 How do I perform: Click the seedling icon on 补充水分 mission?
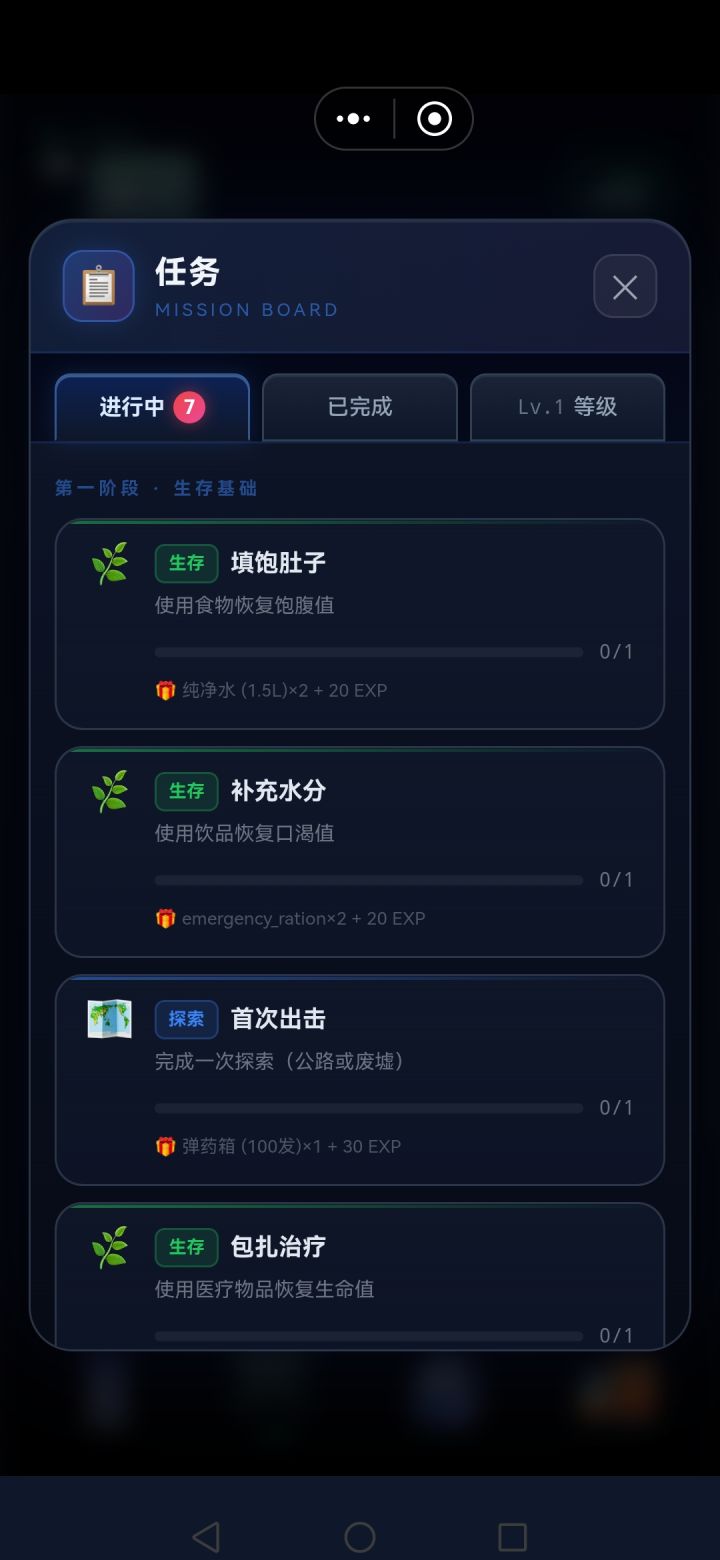[x=110, y=791]
